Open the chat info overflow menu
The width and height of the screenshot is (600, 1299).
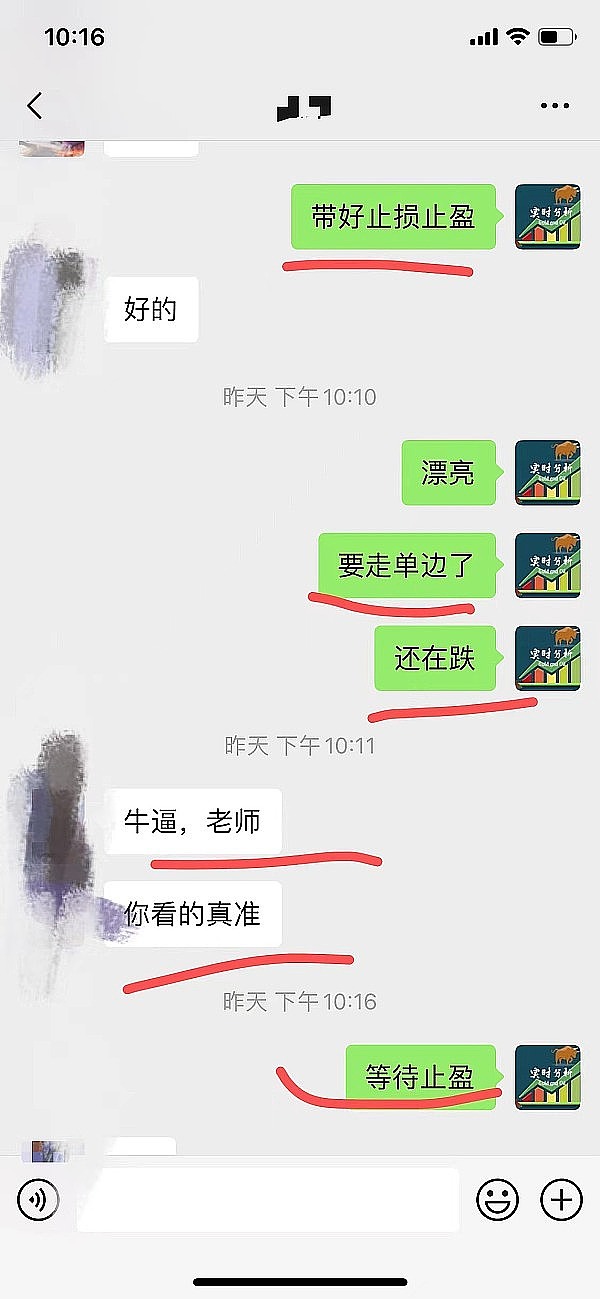554,105
